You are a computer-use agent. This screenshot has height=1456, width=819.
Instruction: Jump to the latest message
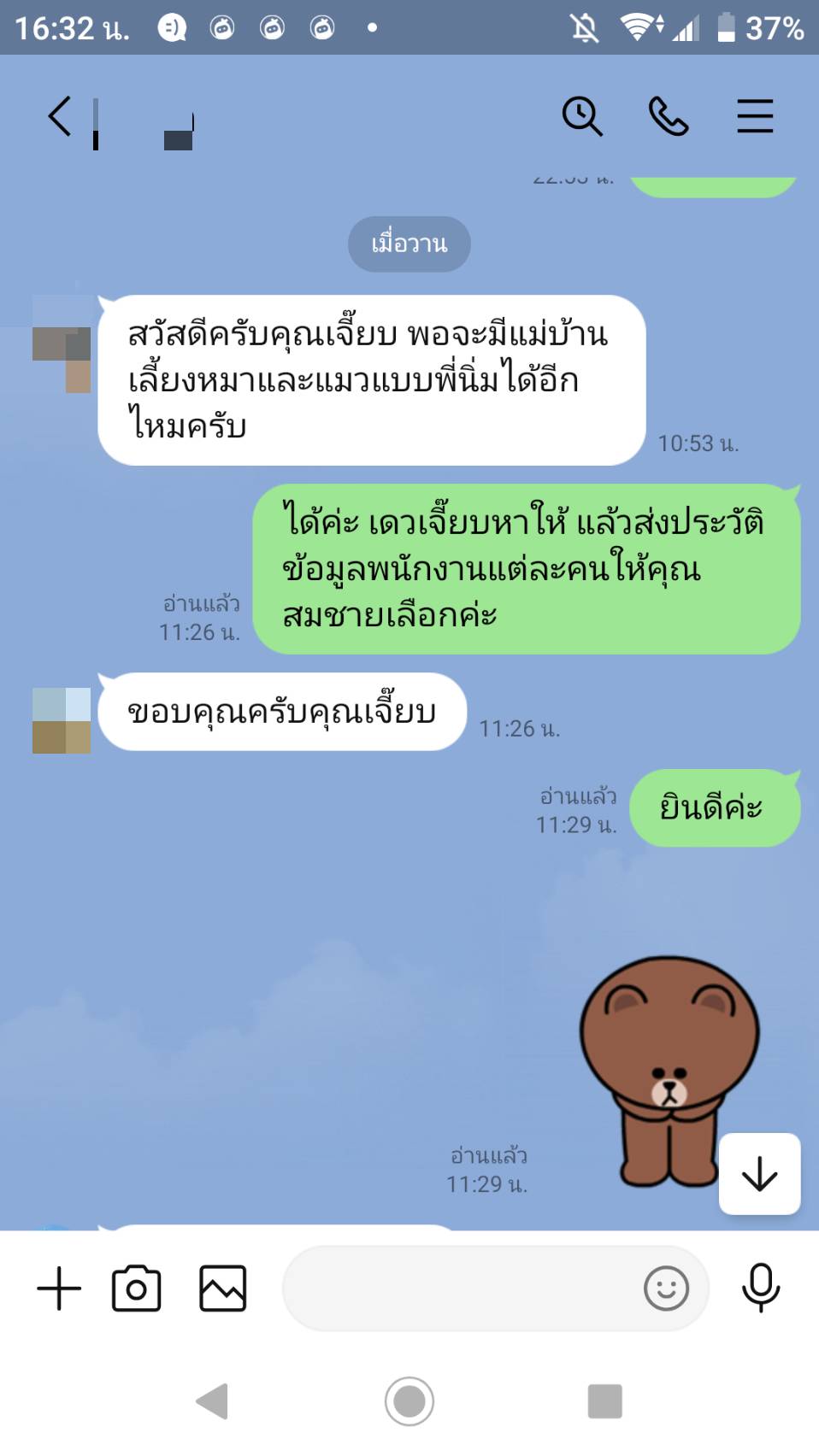(x=759, y=1174)
